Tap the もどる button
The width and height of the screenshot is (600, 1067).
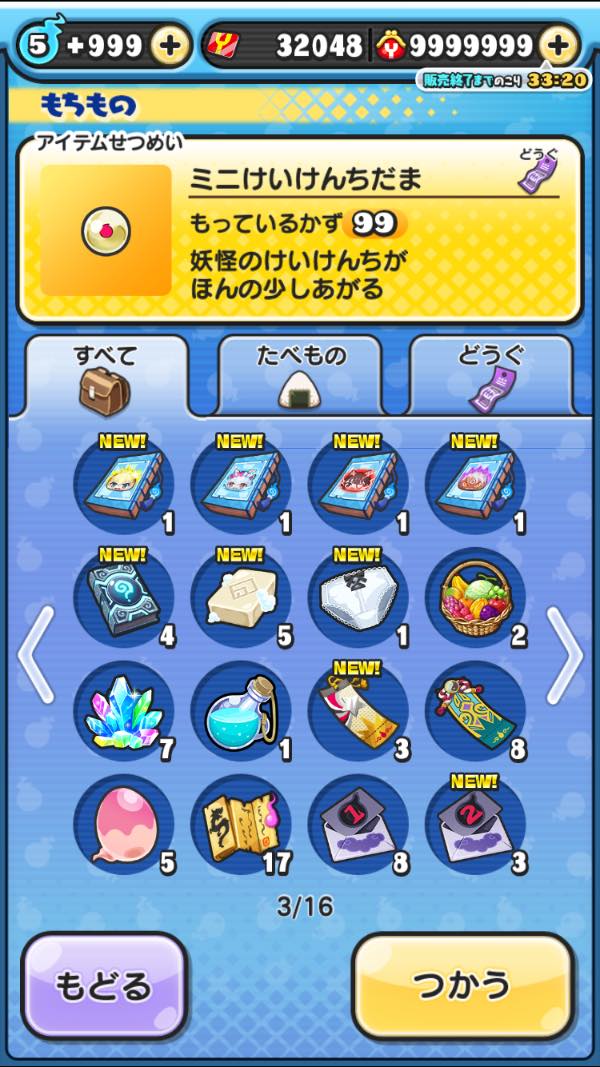(x=104, y=985)
